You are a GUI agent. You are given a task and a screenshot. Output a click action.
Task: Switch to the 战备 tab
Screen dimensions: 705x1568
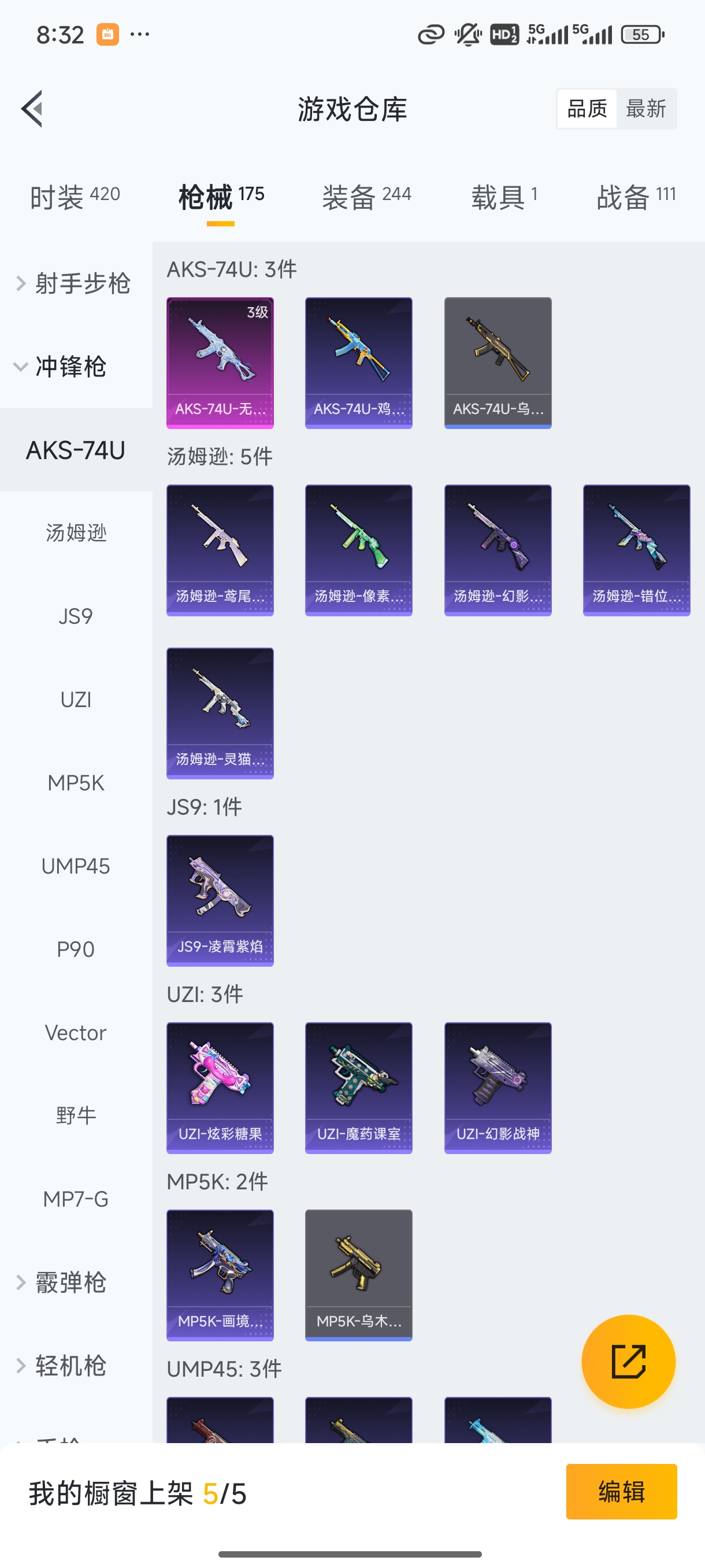(x=636, y=197)
